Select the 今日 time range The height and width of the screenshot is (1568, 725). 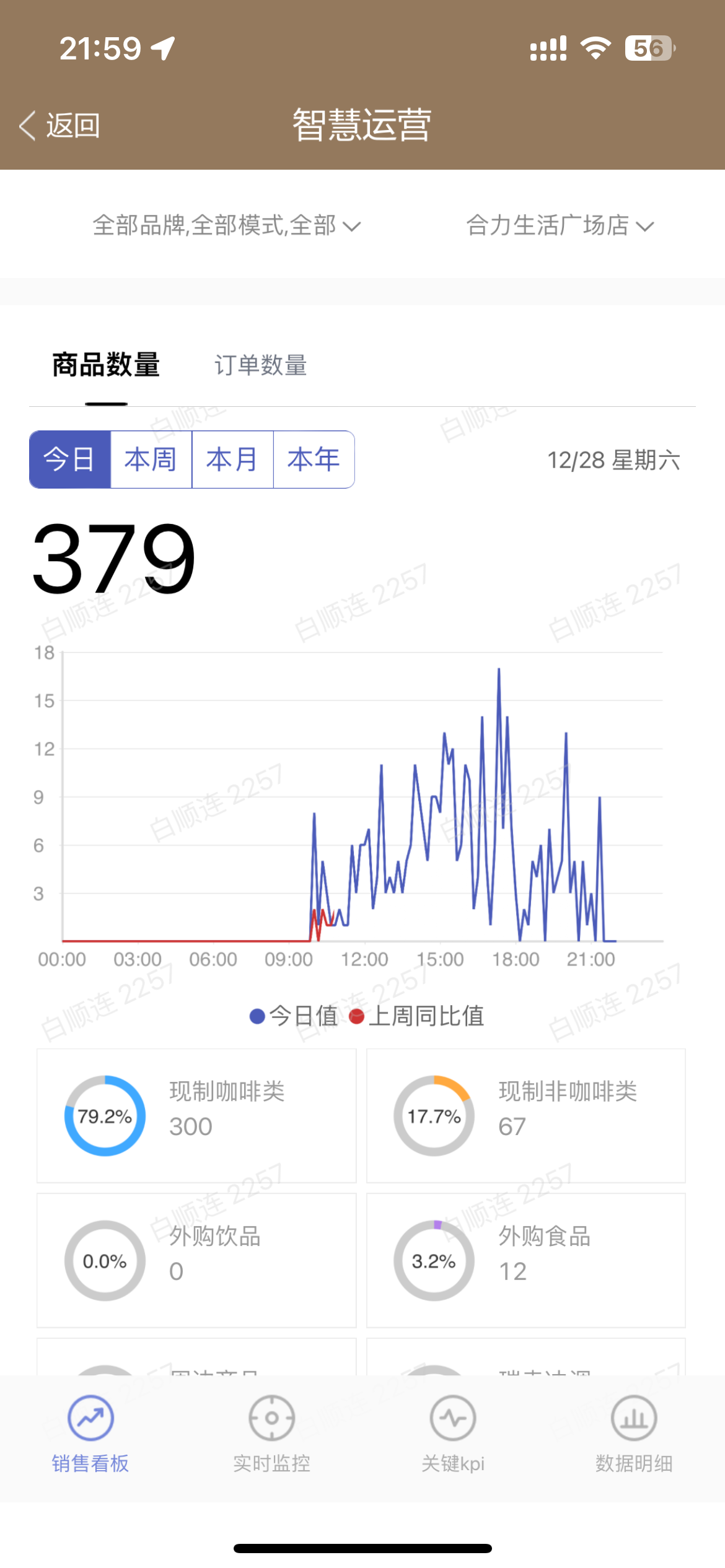pyautogui.click(x=70, y=460)
